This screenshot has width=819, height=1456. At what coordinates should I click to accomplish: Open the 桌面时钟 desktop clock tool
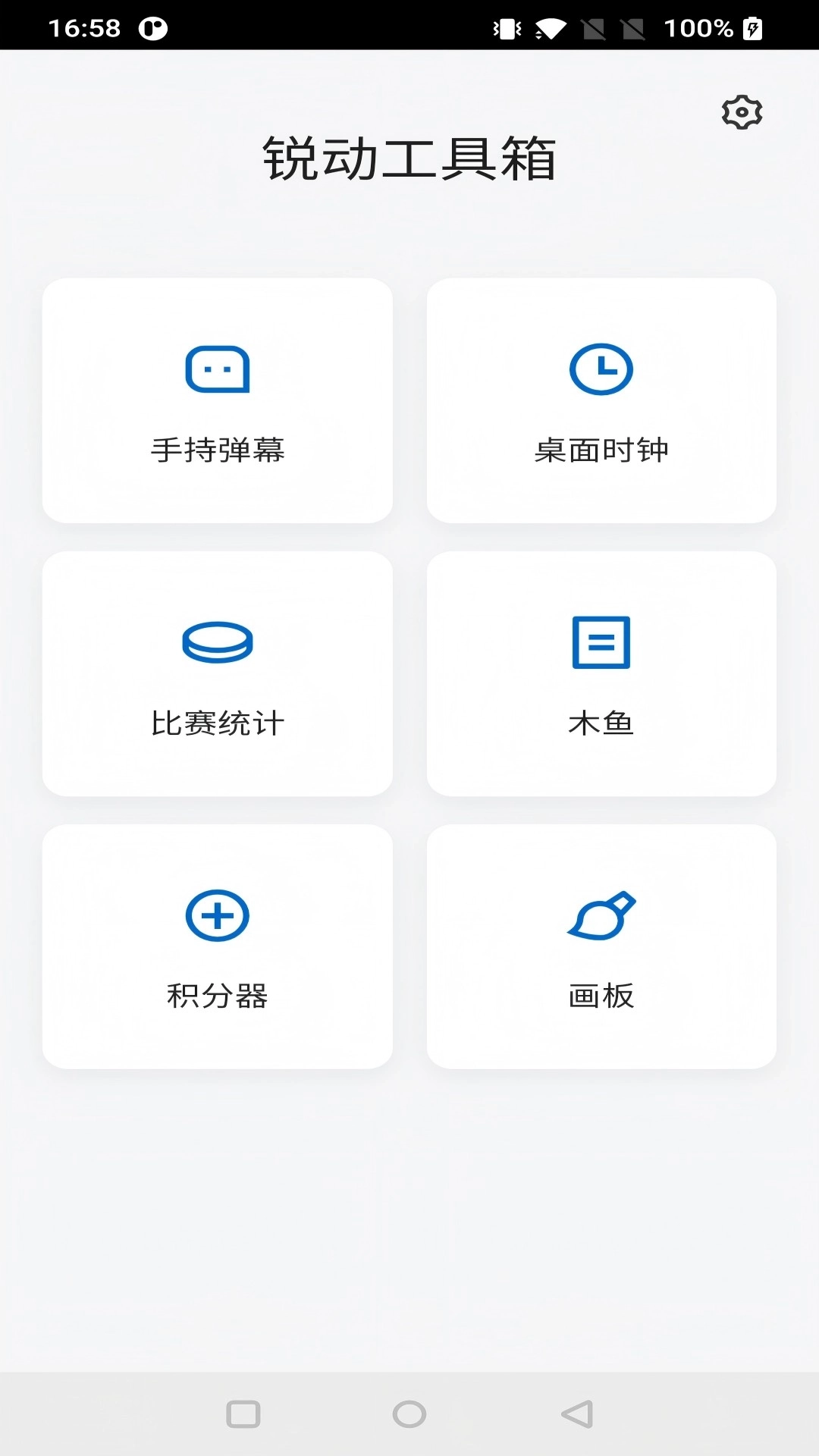[x=601, y=400]
